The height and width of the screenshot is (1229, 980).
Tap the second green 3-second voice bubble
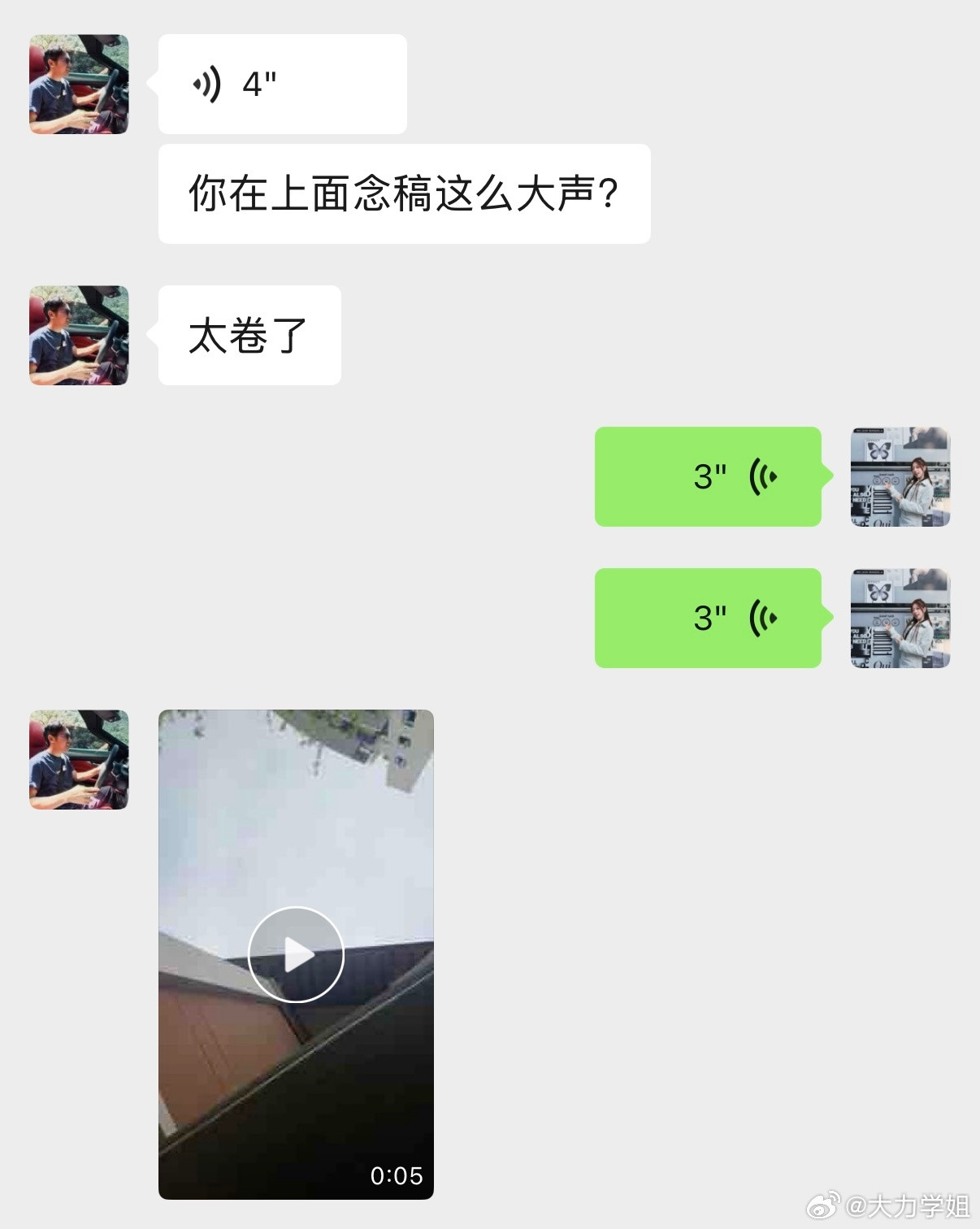[707, 619]
